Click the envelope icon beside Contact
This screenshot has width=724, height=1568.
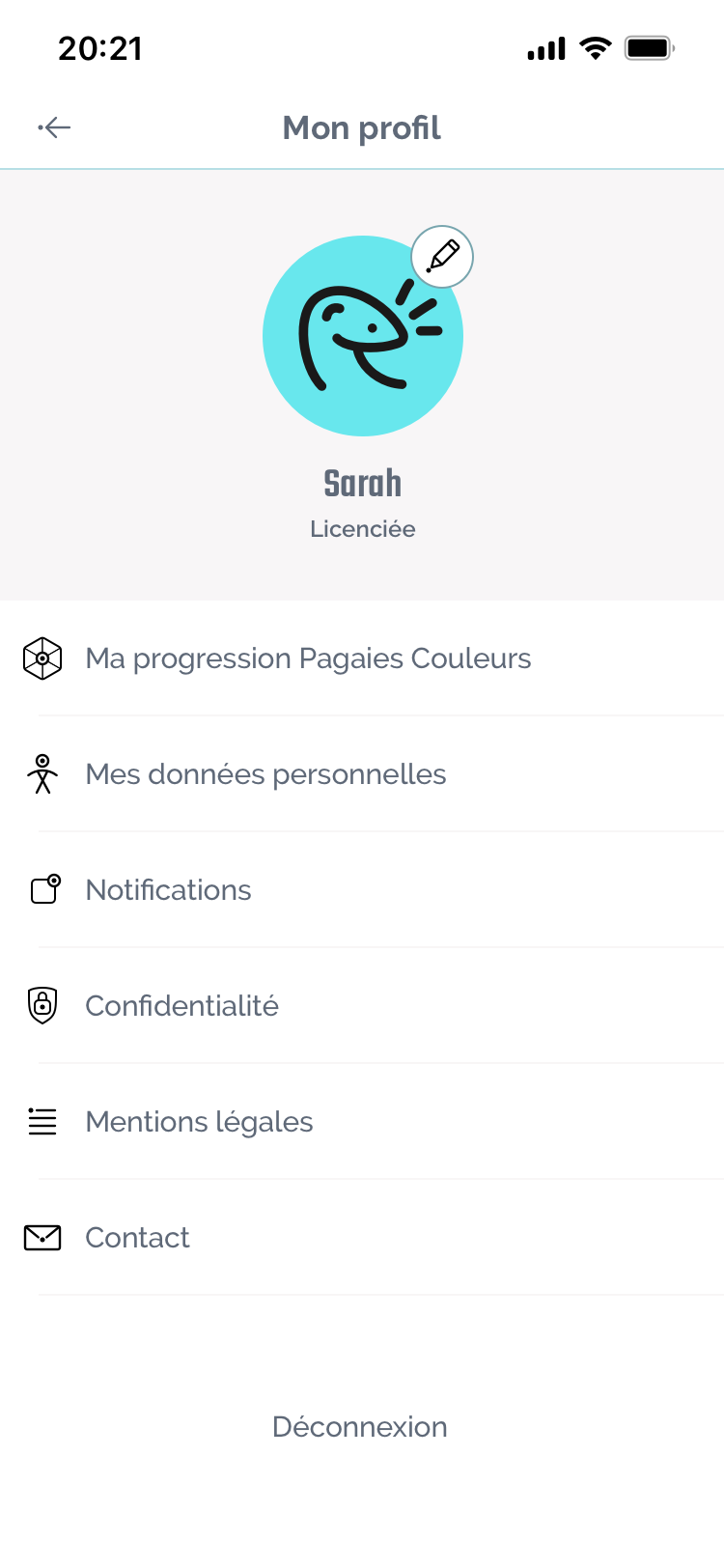click(42, 1237)
